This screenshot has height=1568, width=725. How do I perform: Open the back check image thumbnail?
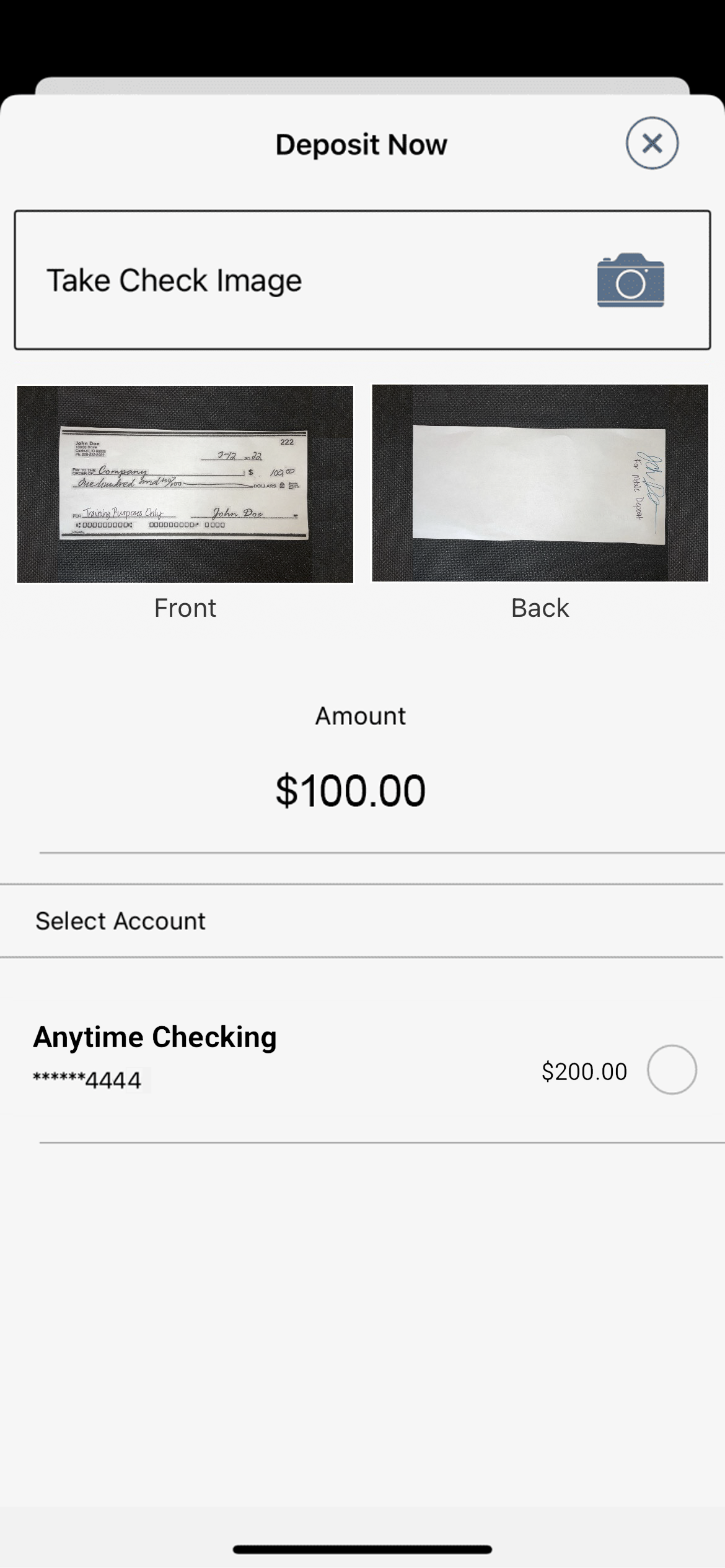click(540, 483)
